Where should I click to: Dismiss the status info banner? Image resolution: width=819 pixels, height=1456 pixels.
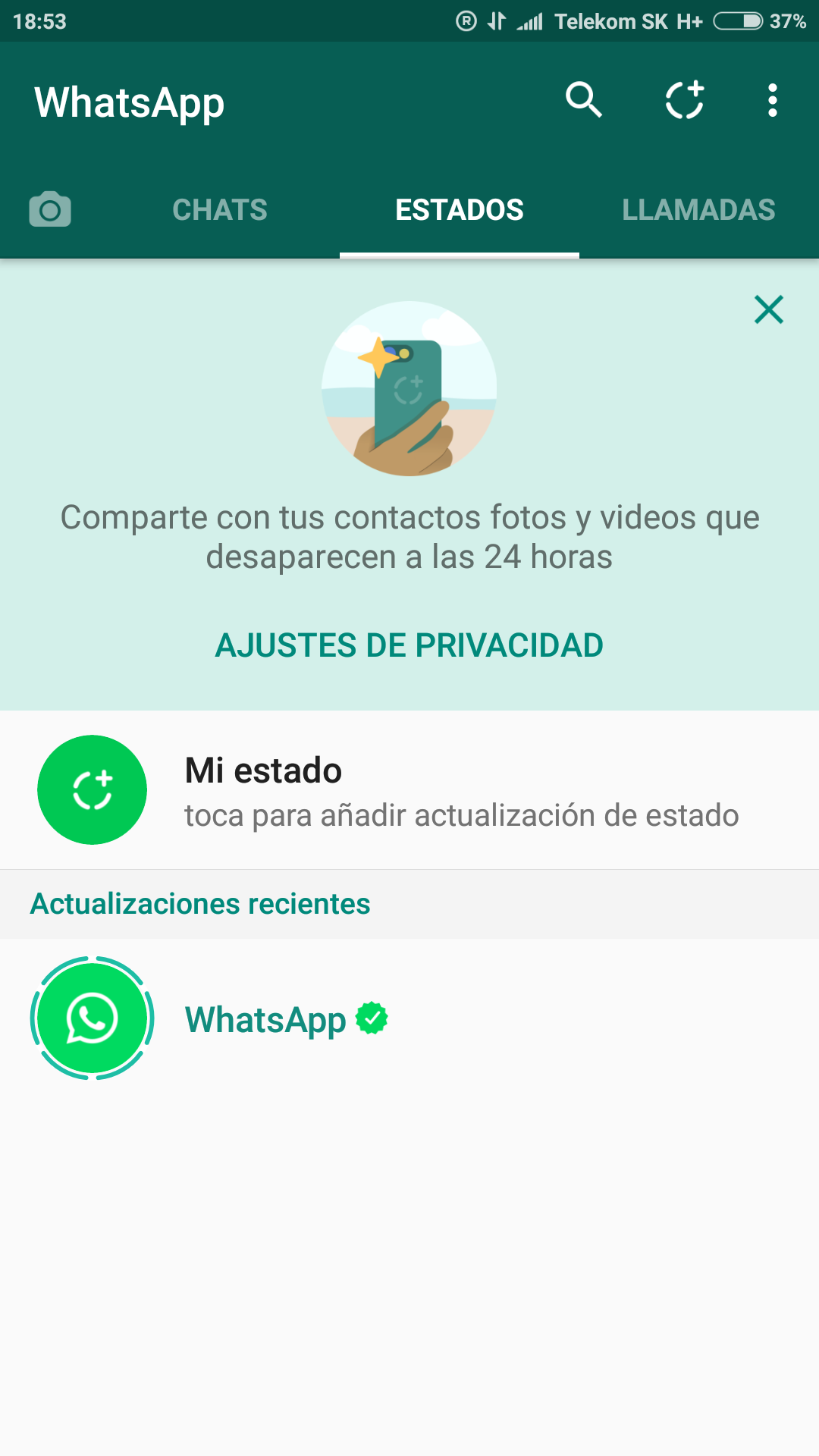pyautogui.click(x=768, y=309)
